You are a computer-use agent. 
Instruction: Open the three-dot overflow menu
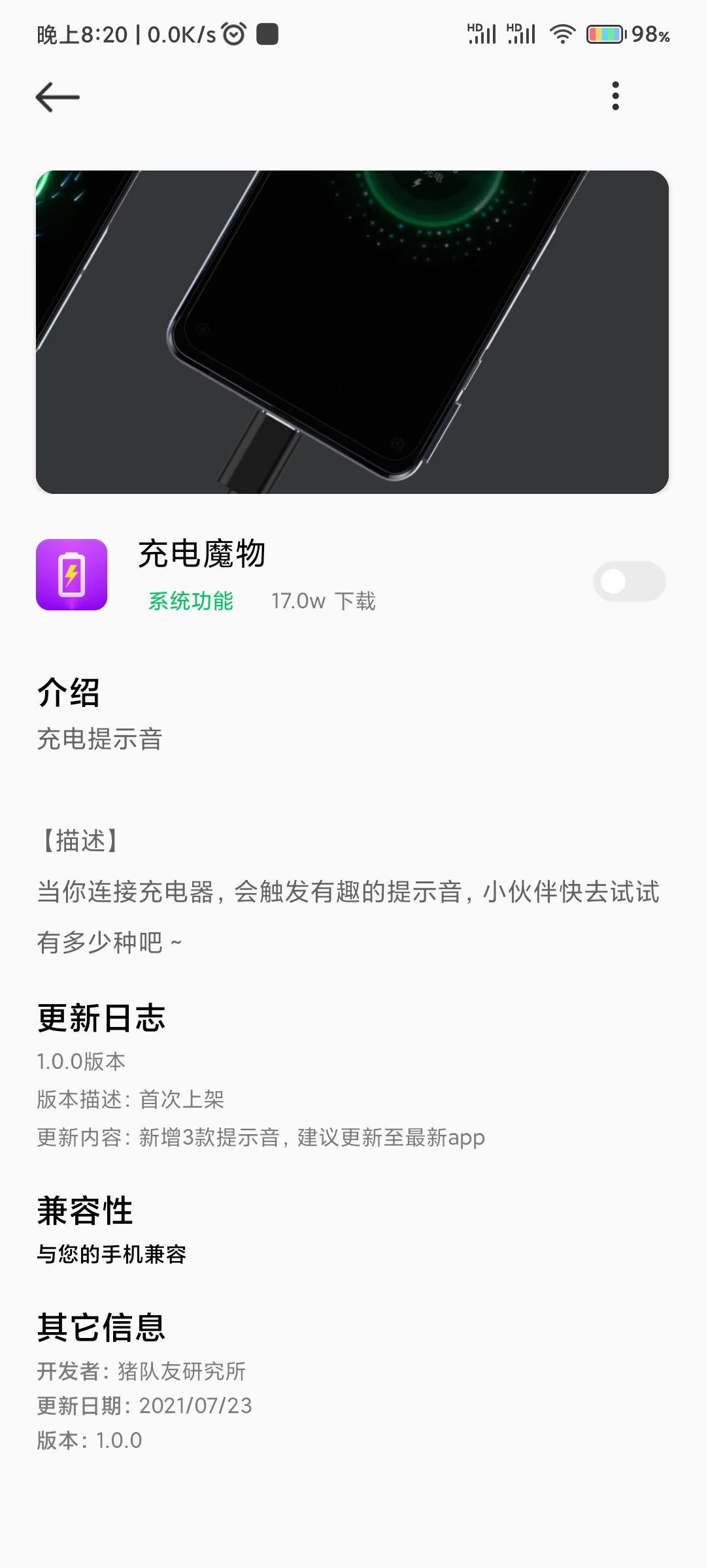point(615,96)
